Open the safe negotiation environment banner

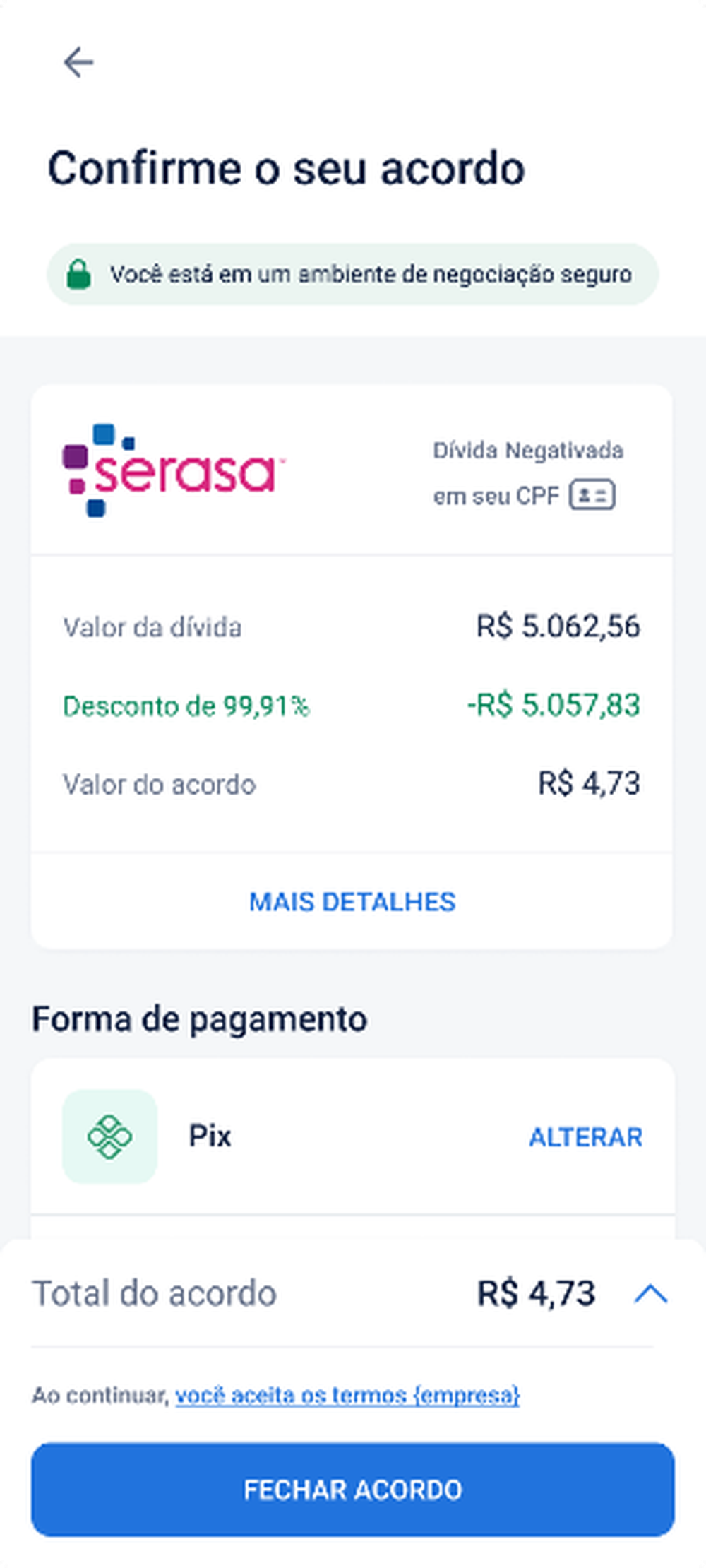pyautogui.click(x=353, y=274)
